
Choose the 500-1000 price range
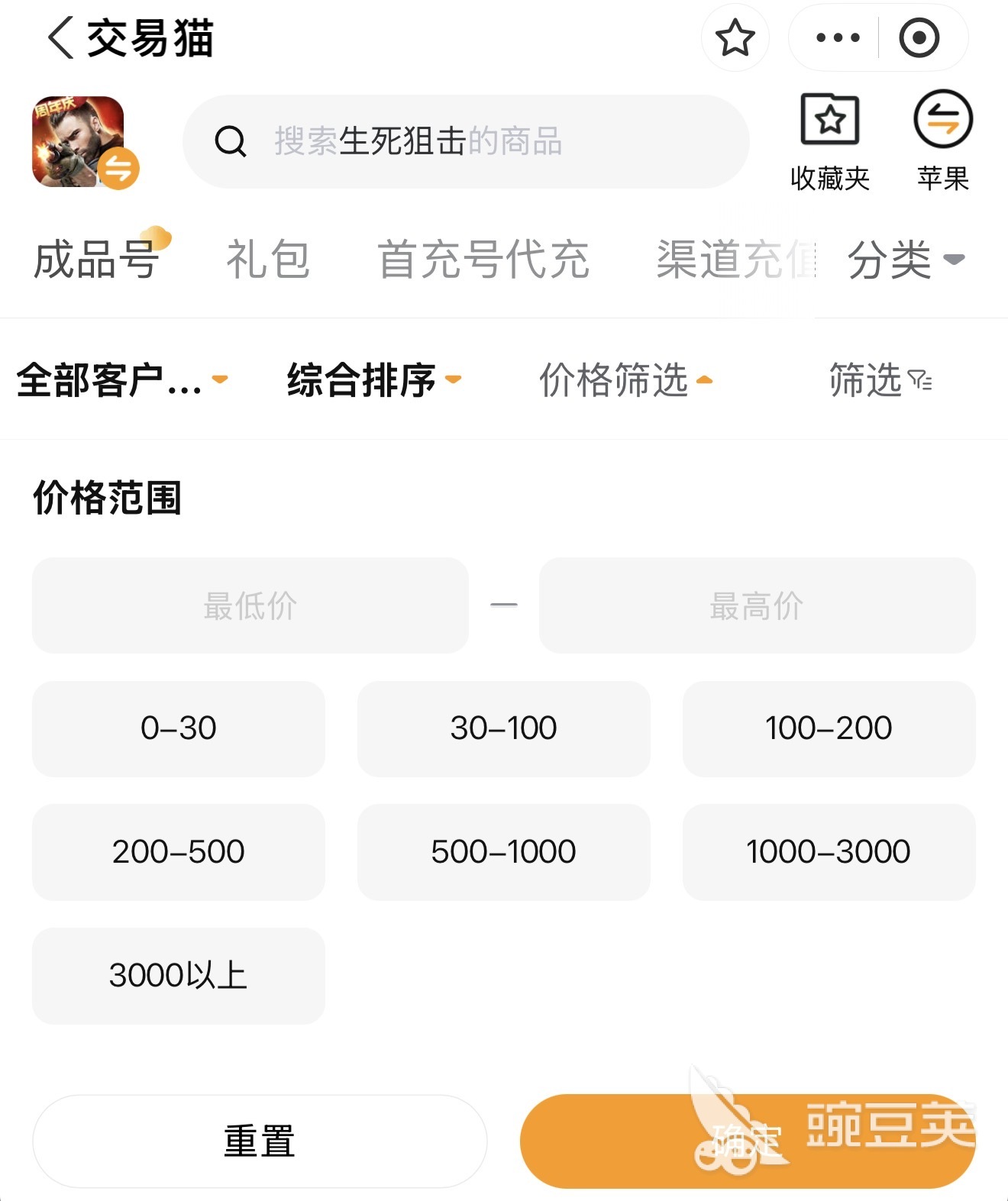[x=503, y=852]
